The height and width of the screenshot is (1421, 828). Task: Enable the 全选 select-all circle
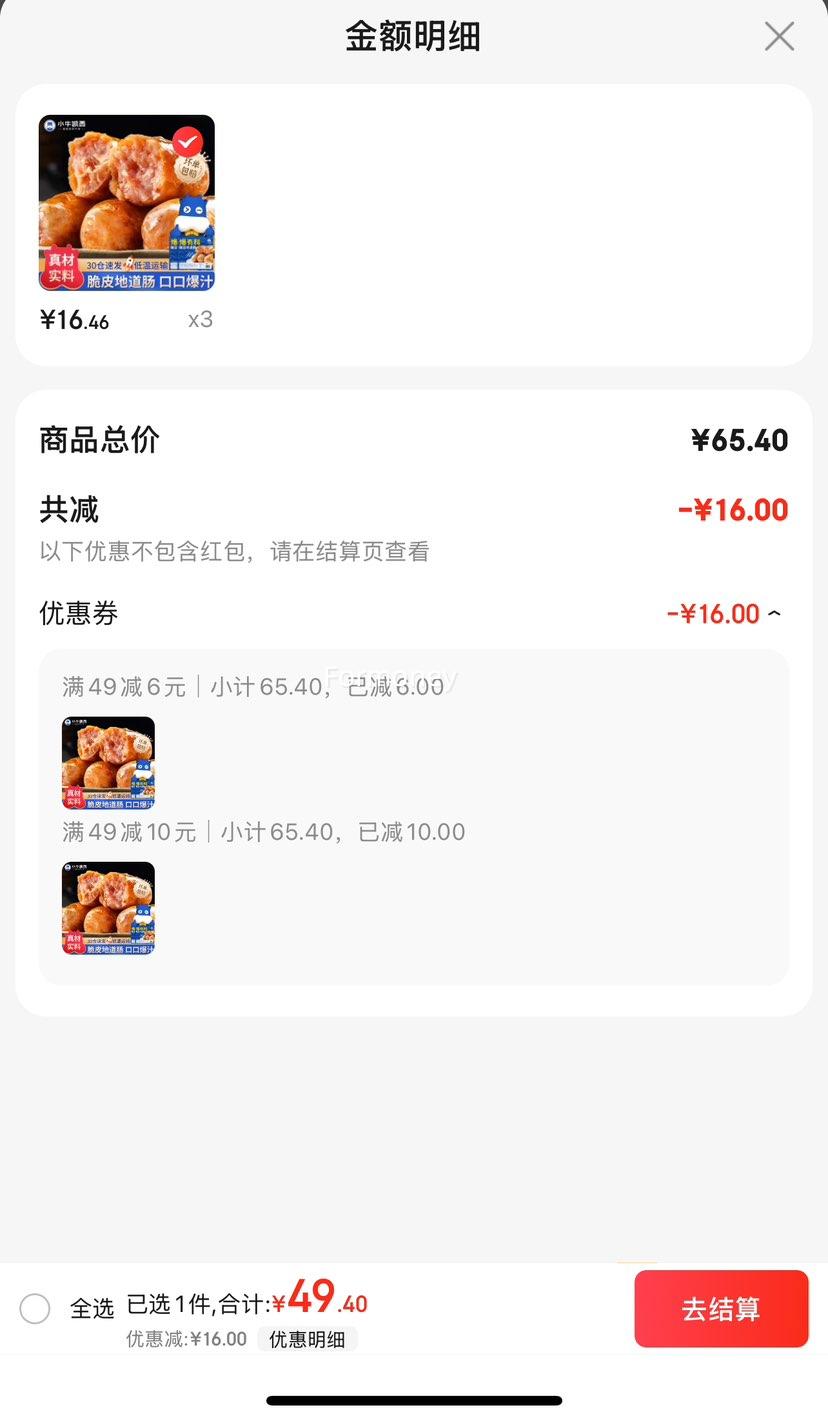click(35, 1308)
